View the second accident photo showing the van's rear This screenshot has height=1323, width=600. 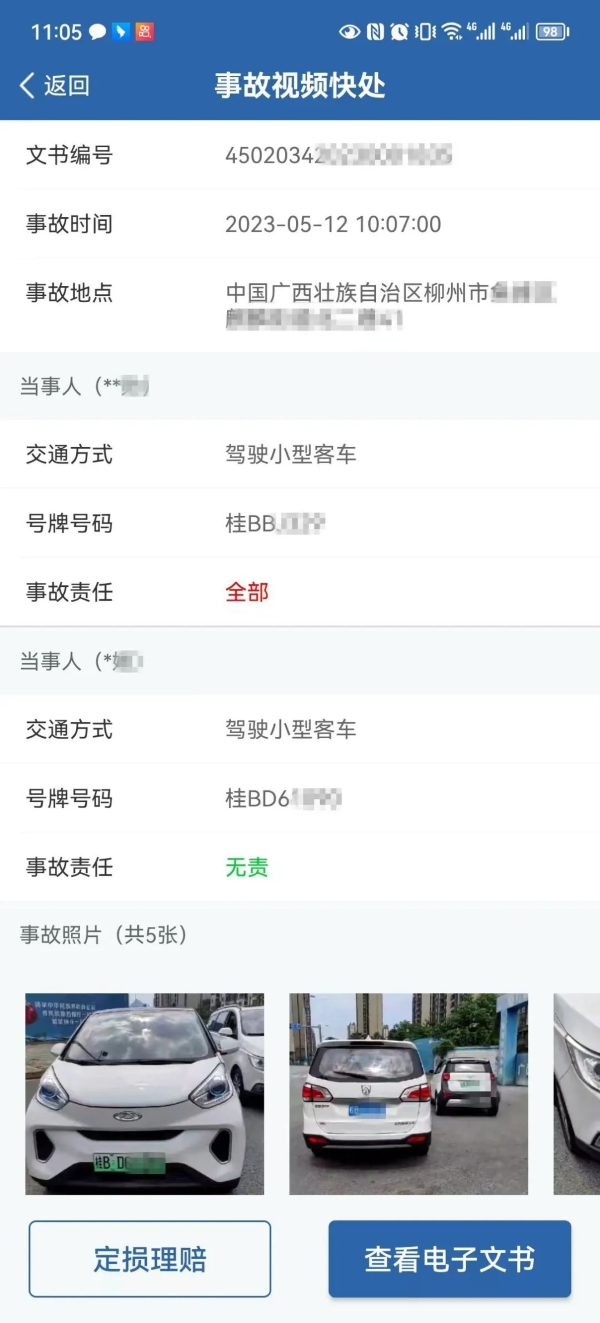coord(409,1094)
